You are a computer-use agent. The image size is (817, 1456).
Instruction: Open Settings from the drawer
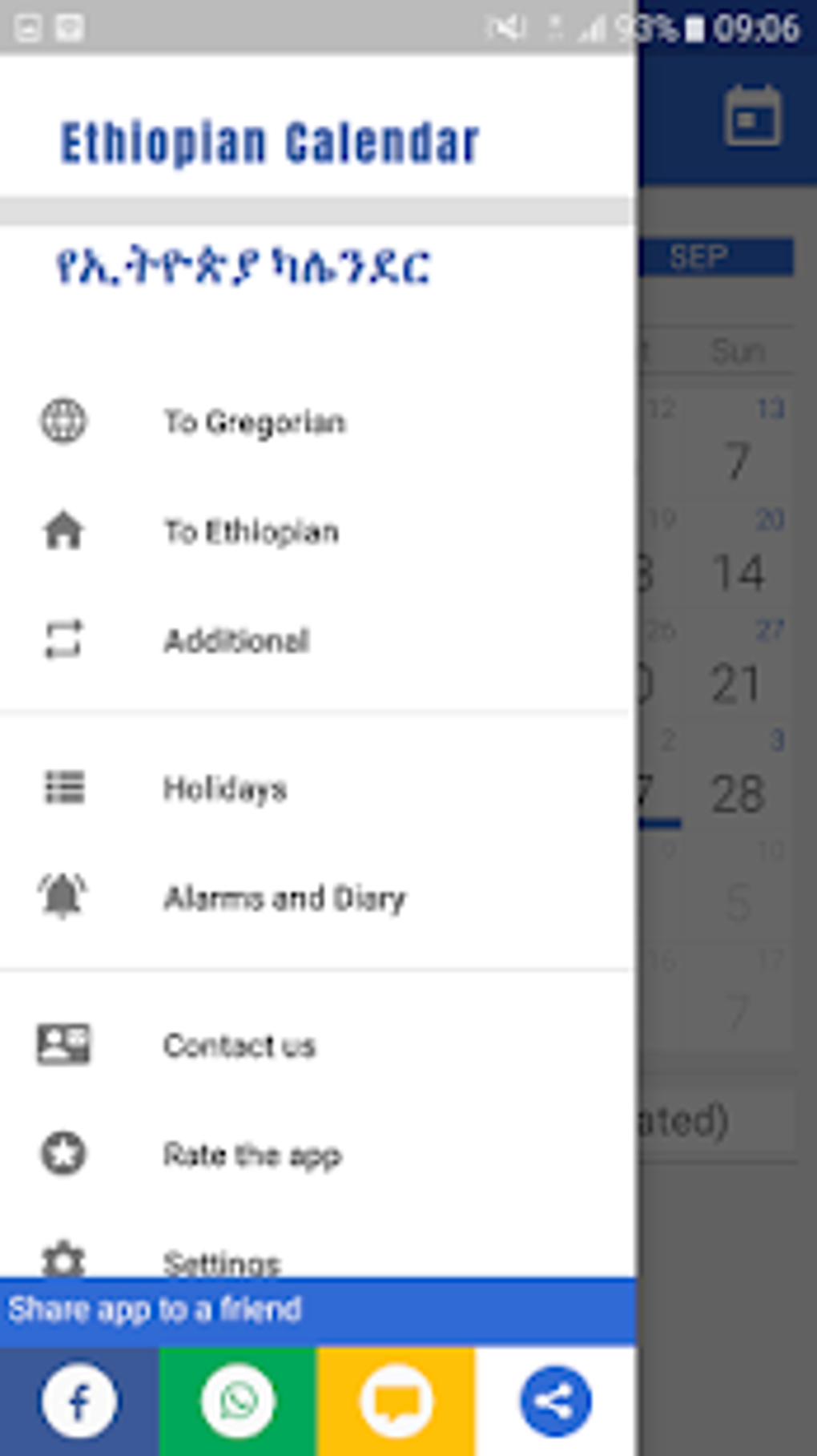(222, 1260)
